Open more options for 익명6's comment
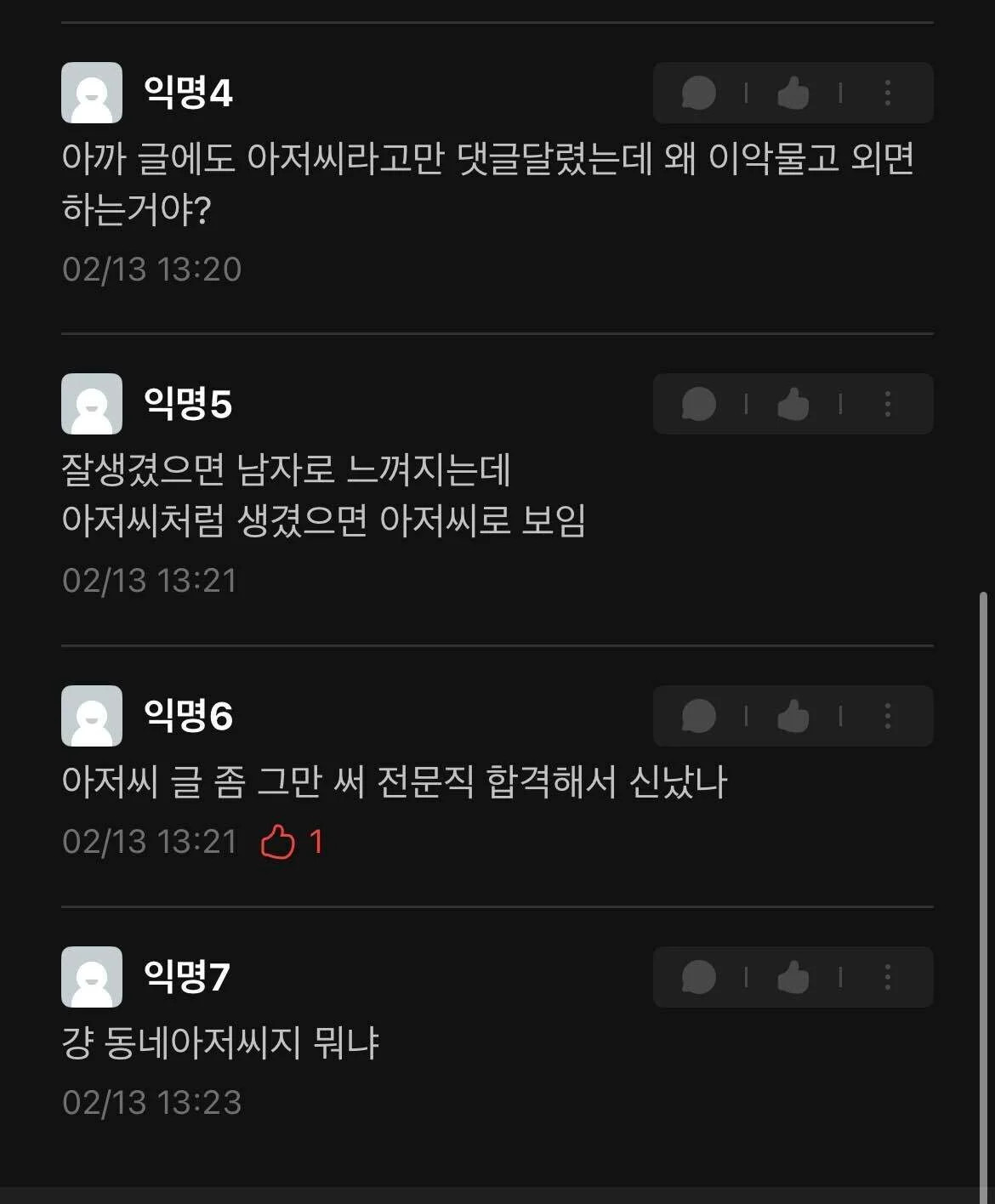 coord(887,716)
